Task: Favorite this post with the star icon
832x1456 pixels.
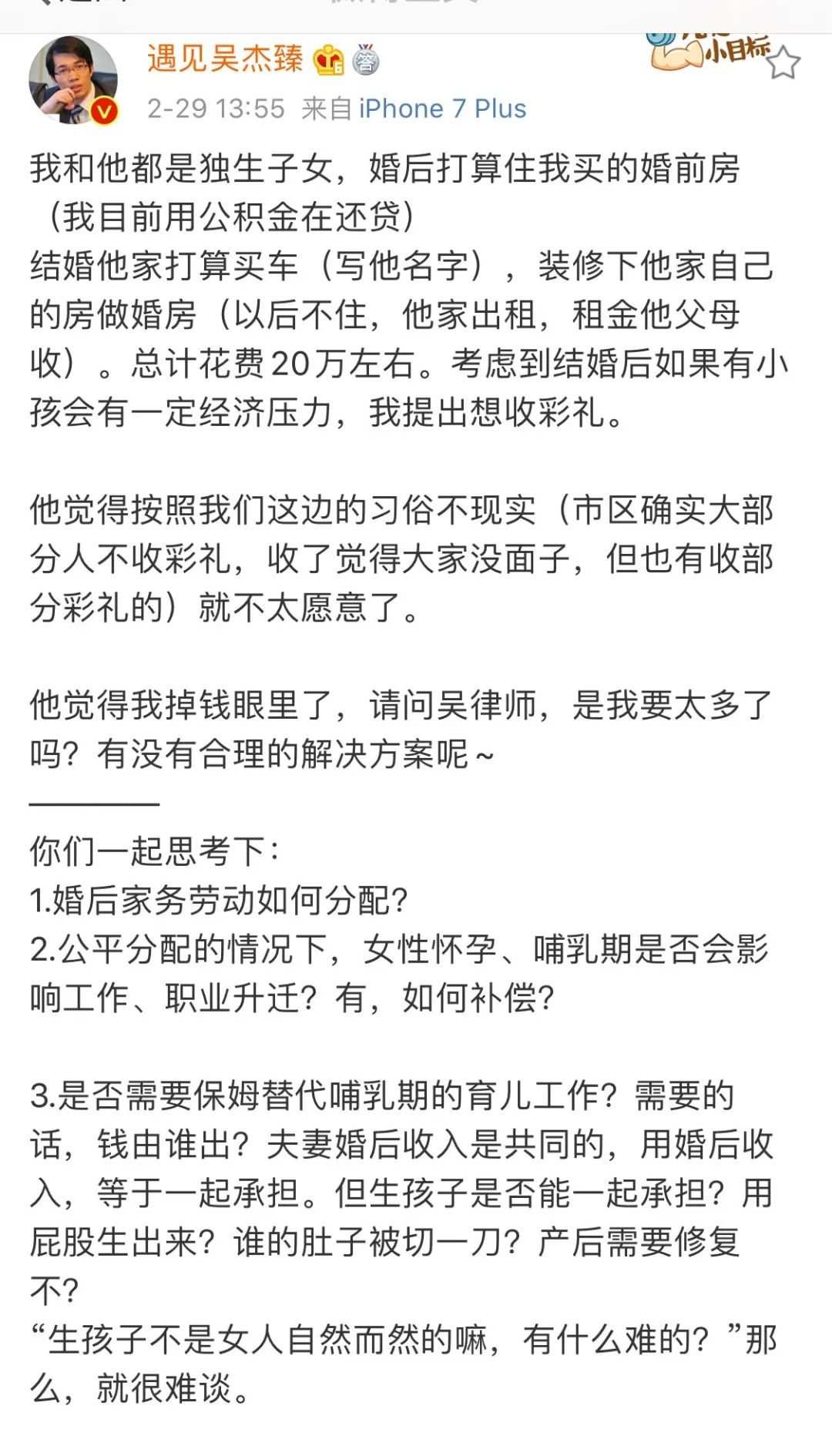Action: pyautogui.click(x=783, y=63)
